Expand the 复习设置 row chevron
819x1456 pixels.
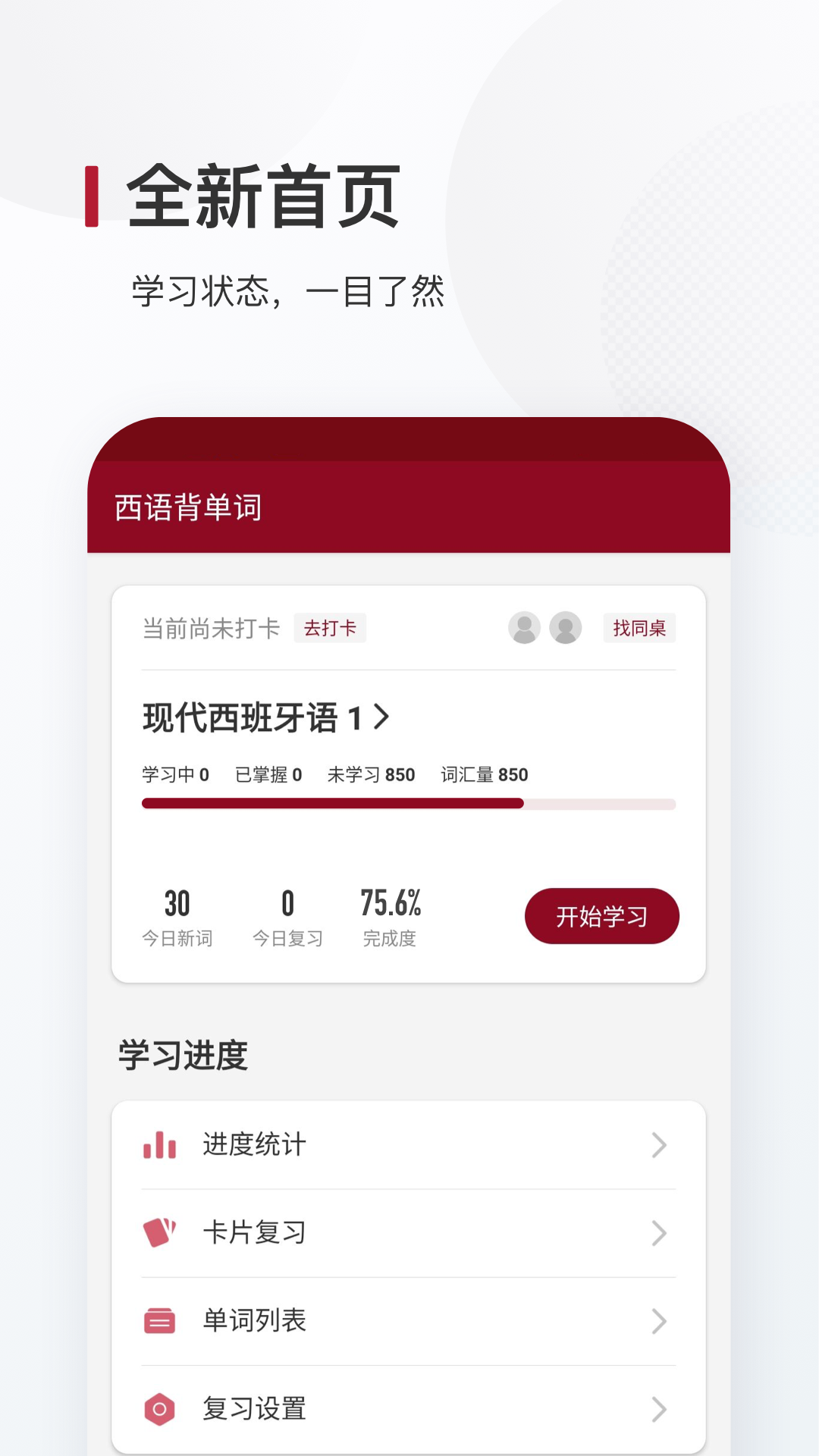(658, 1409)
